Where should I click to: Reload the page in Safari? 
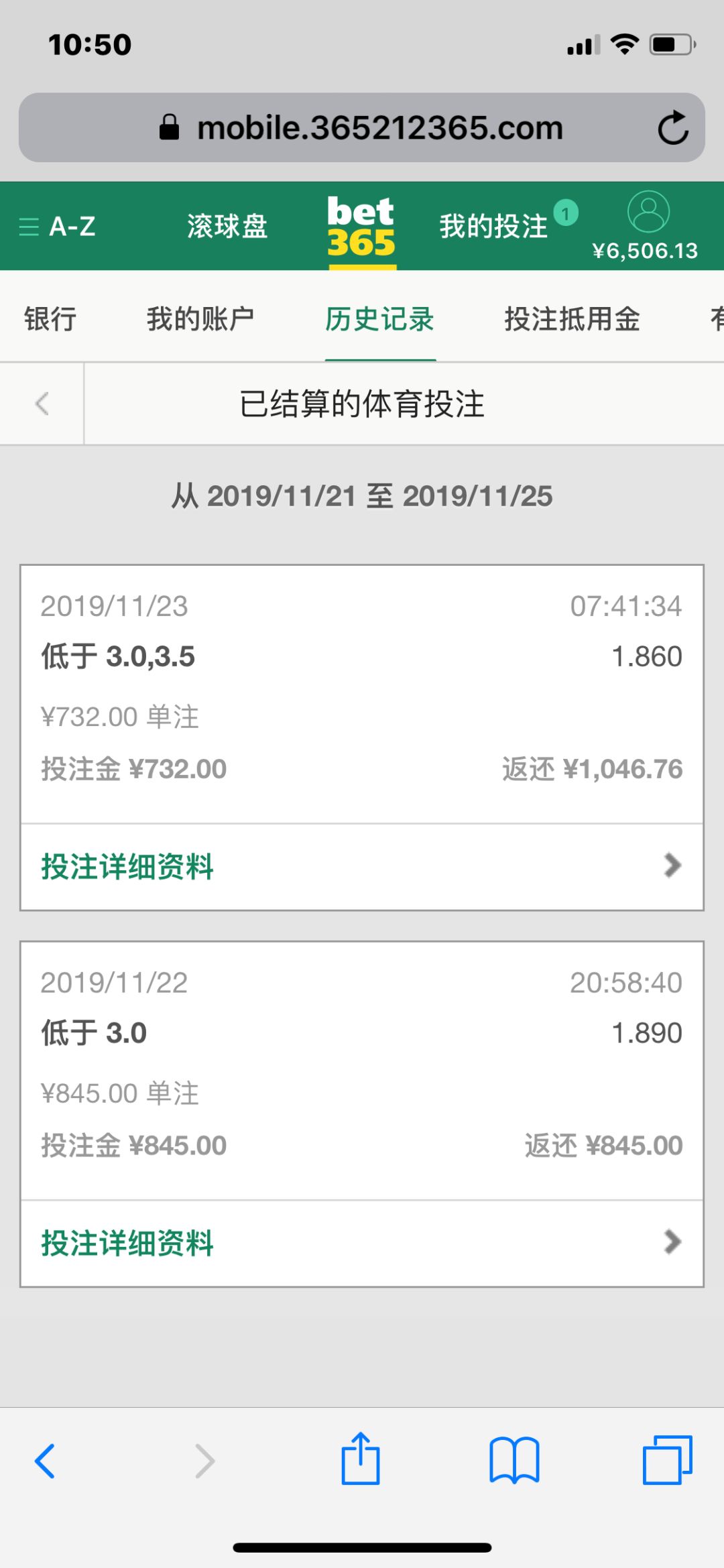672,127
